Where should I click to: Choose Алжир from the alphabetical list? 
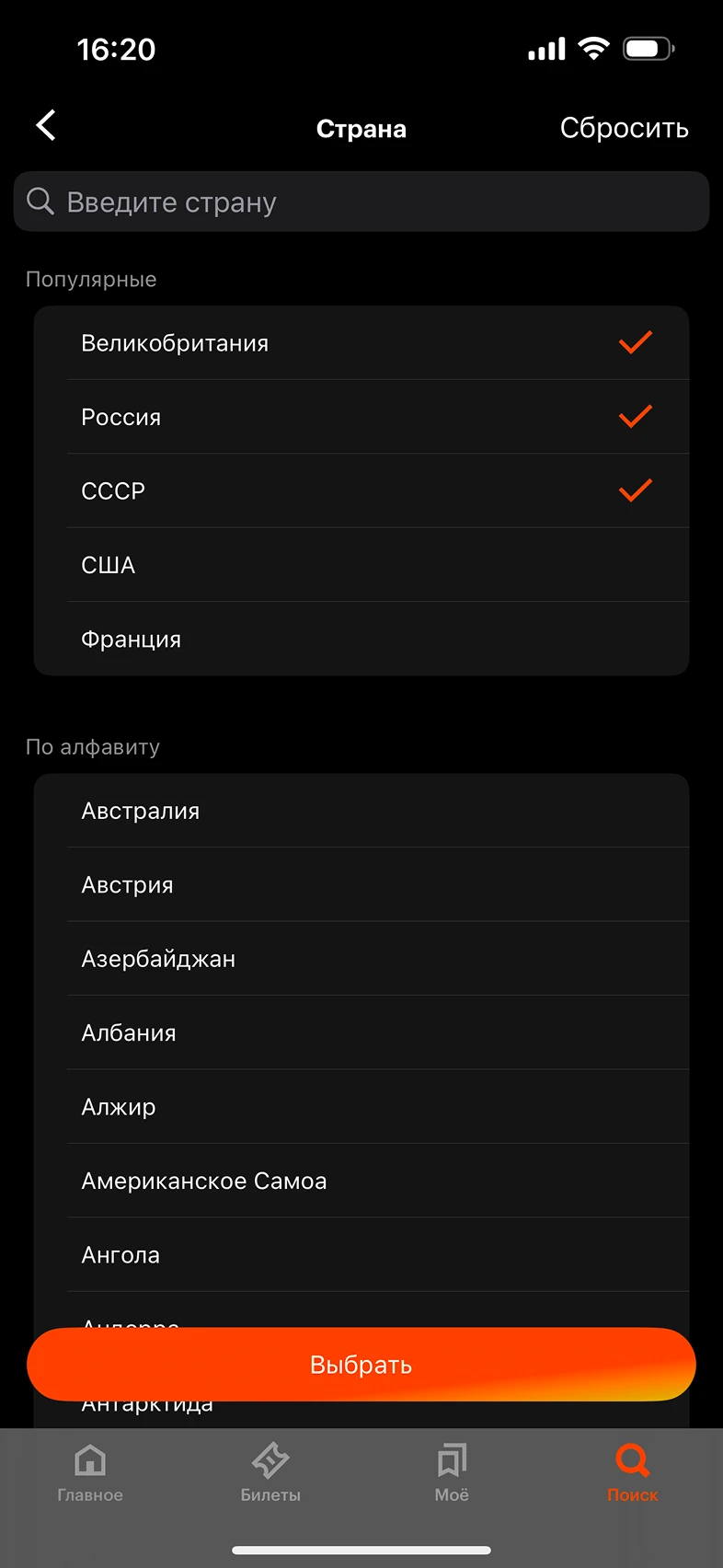(361, 1106)
